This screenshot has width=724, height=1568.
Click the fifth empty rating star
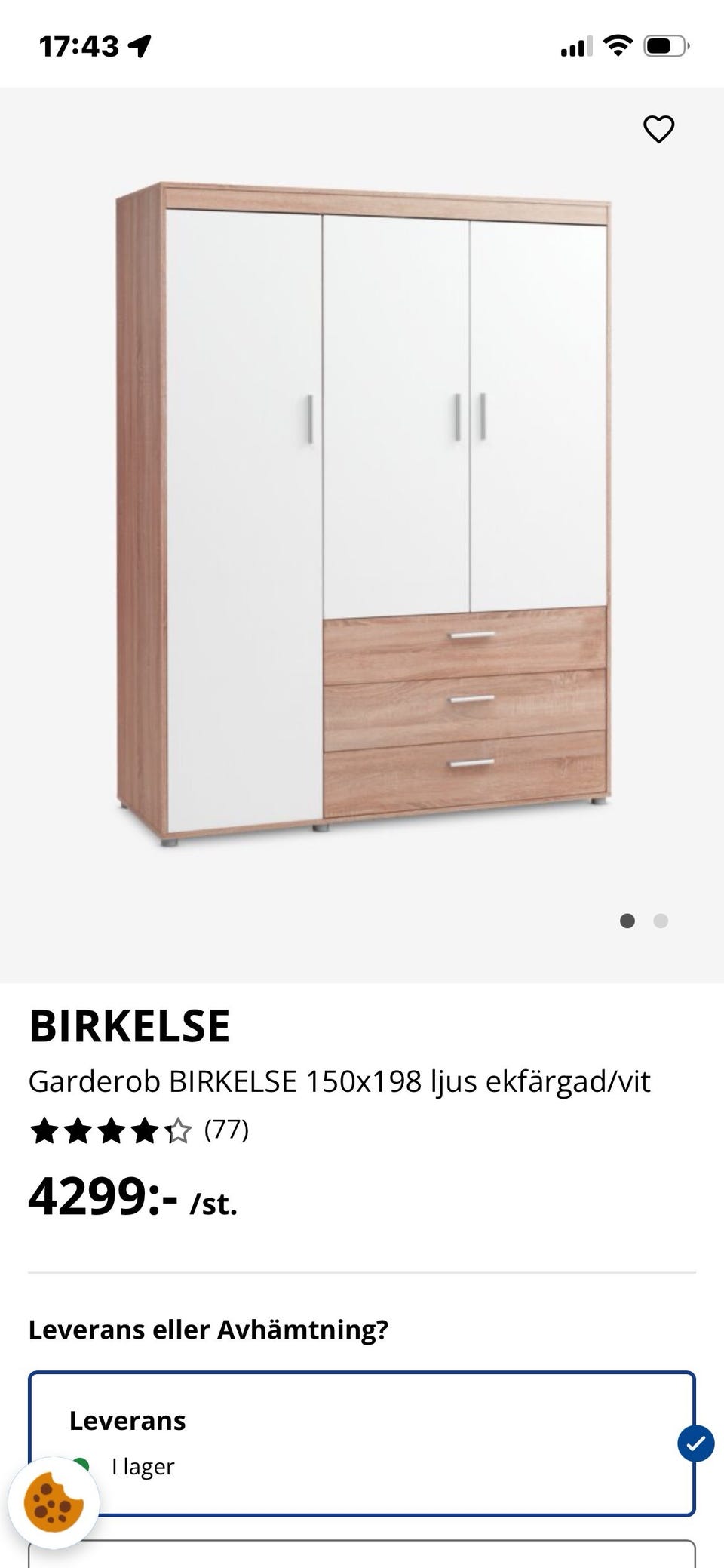tap(178, 1131)
